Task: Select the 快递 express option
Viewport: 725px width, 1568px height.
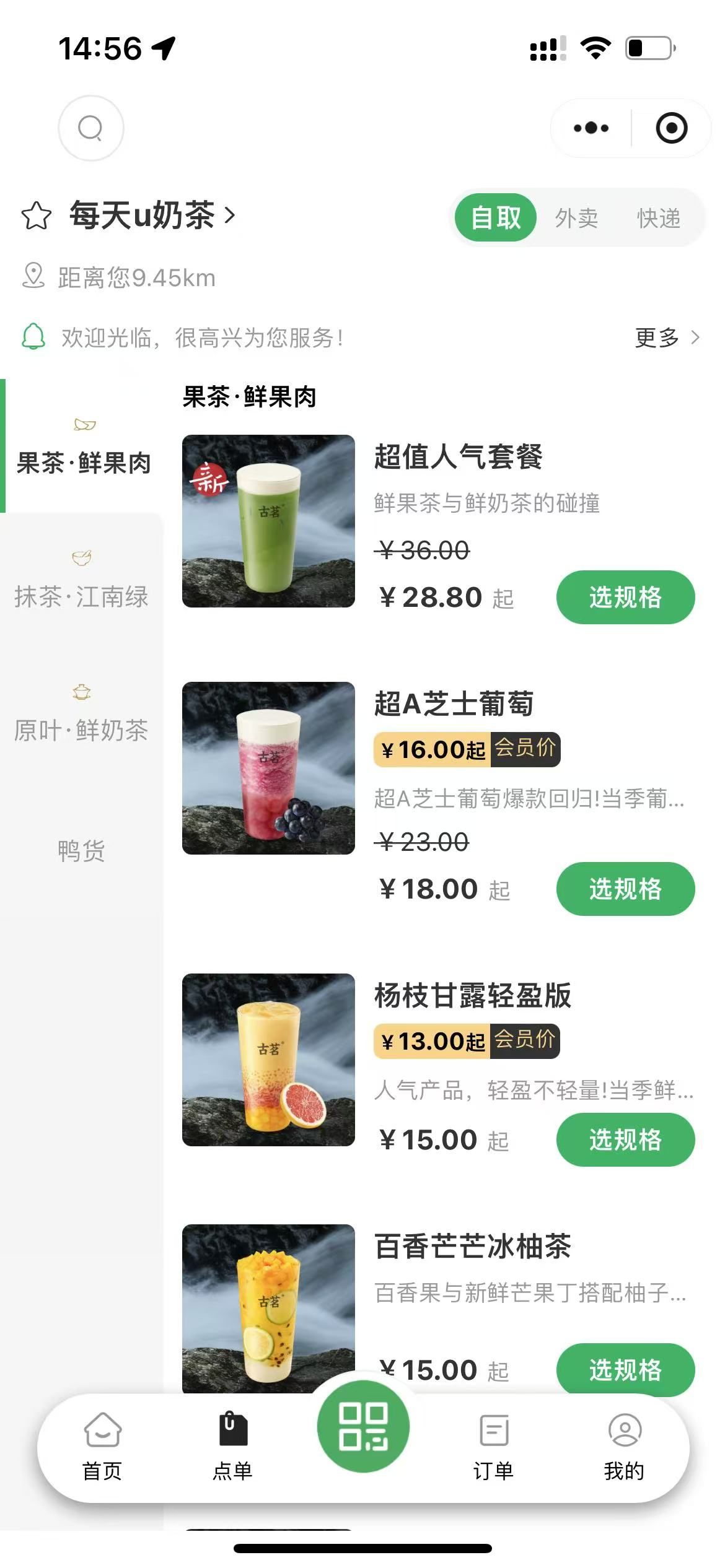Action: 658,218
